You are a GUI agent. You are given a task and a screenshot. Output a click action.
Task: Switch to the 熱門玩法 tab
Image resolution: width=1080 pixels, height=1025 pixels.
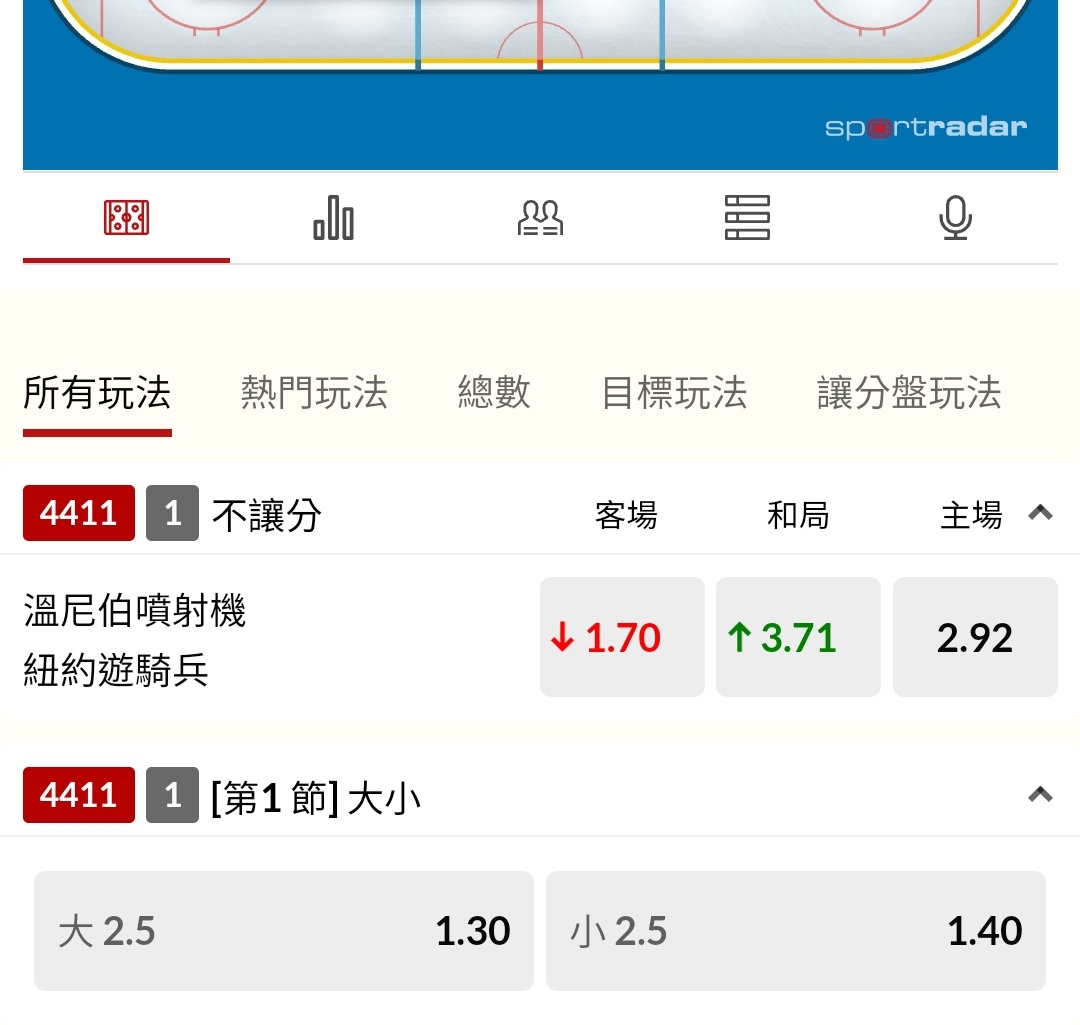(x=314, y=393)
